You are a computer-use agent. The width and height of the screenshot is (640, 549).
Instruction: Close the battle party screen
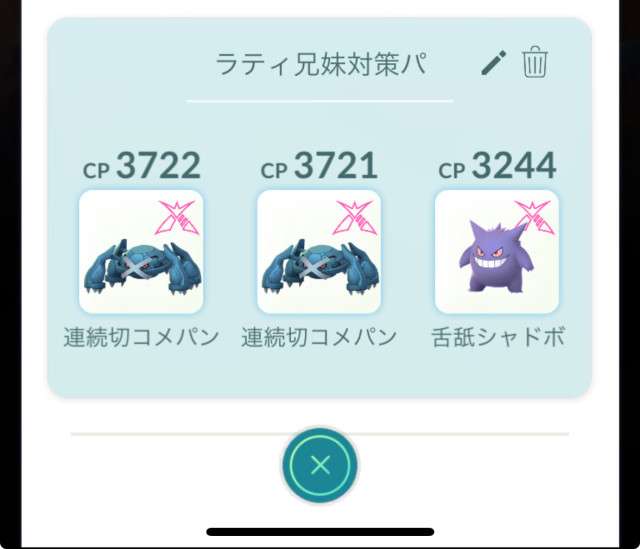320,464
